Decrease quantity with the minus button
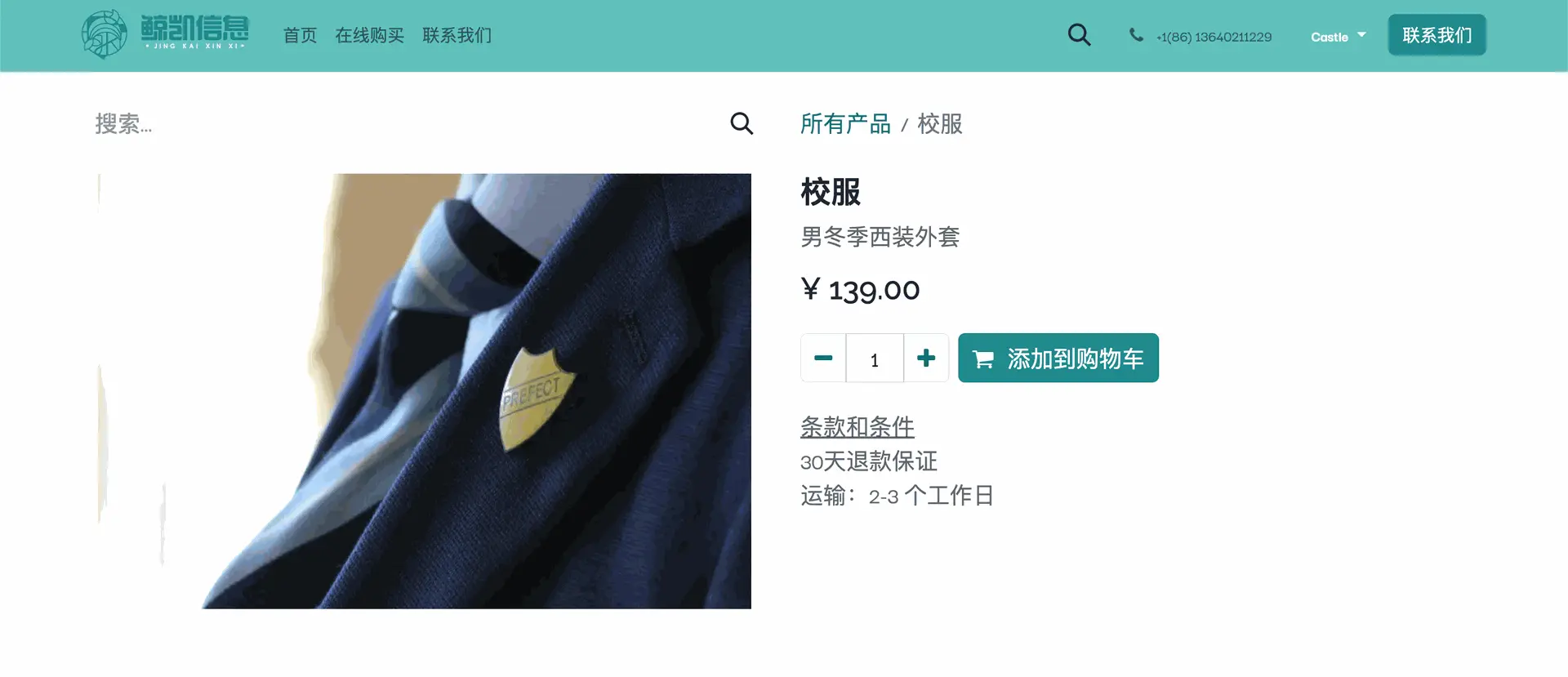This screenshot has width=1568, height=677. (x=823, y=358)
